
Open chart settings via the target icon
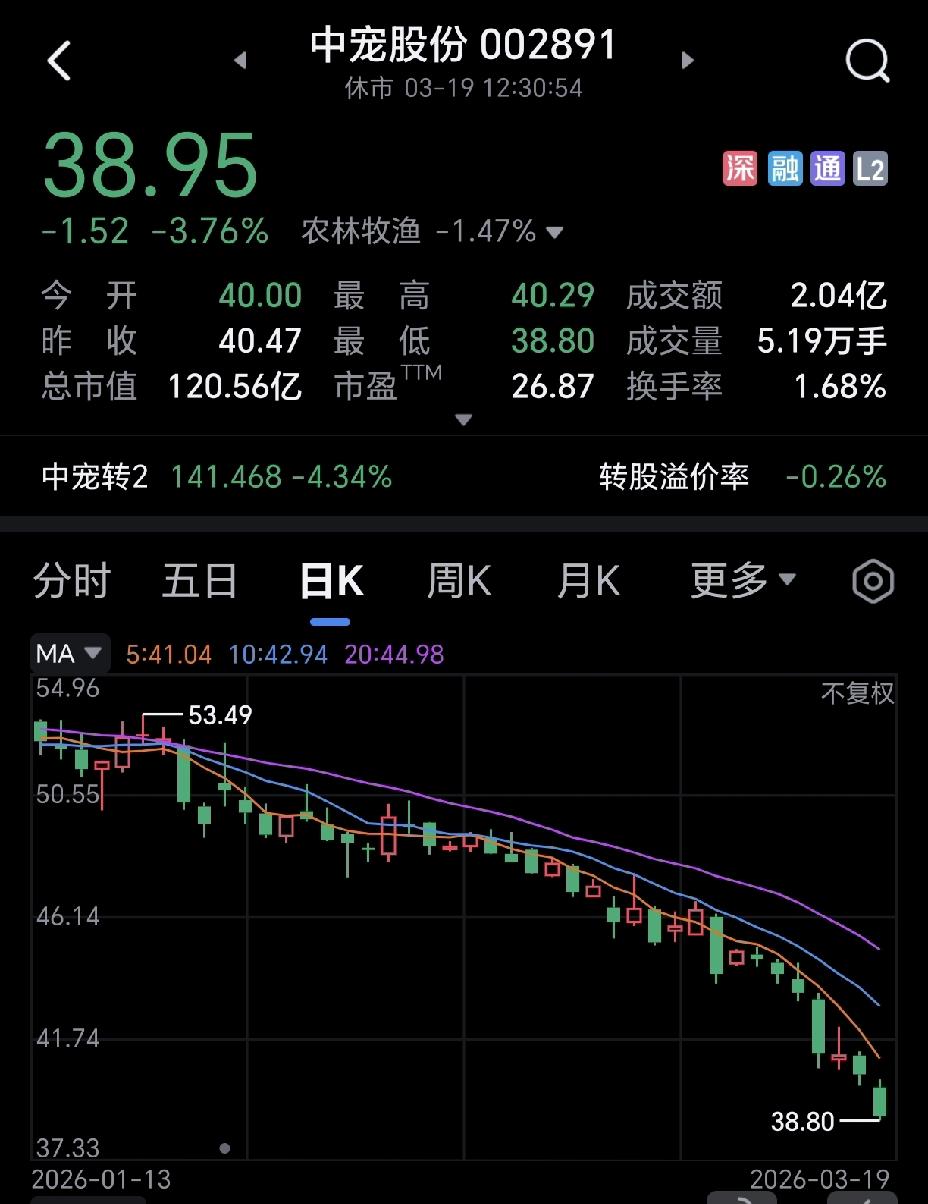coord(871,581)
